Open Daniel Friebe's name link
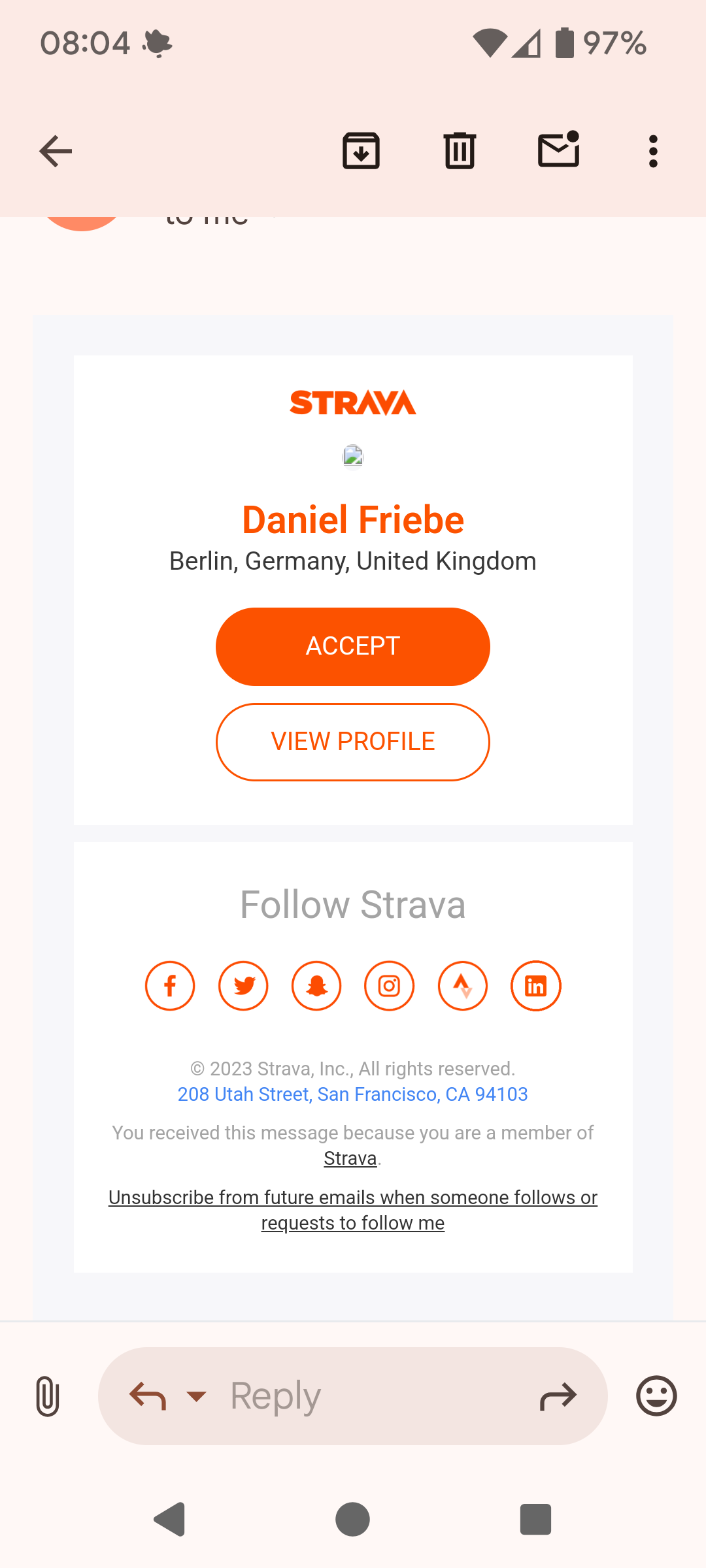 (353, 520)
